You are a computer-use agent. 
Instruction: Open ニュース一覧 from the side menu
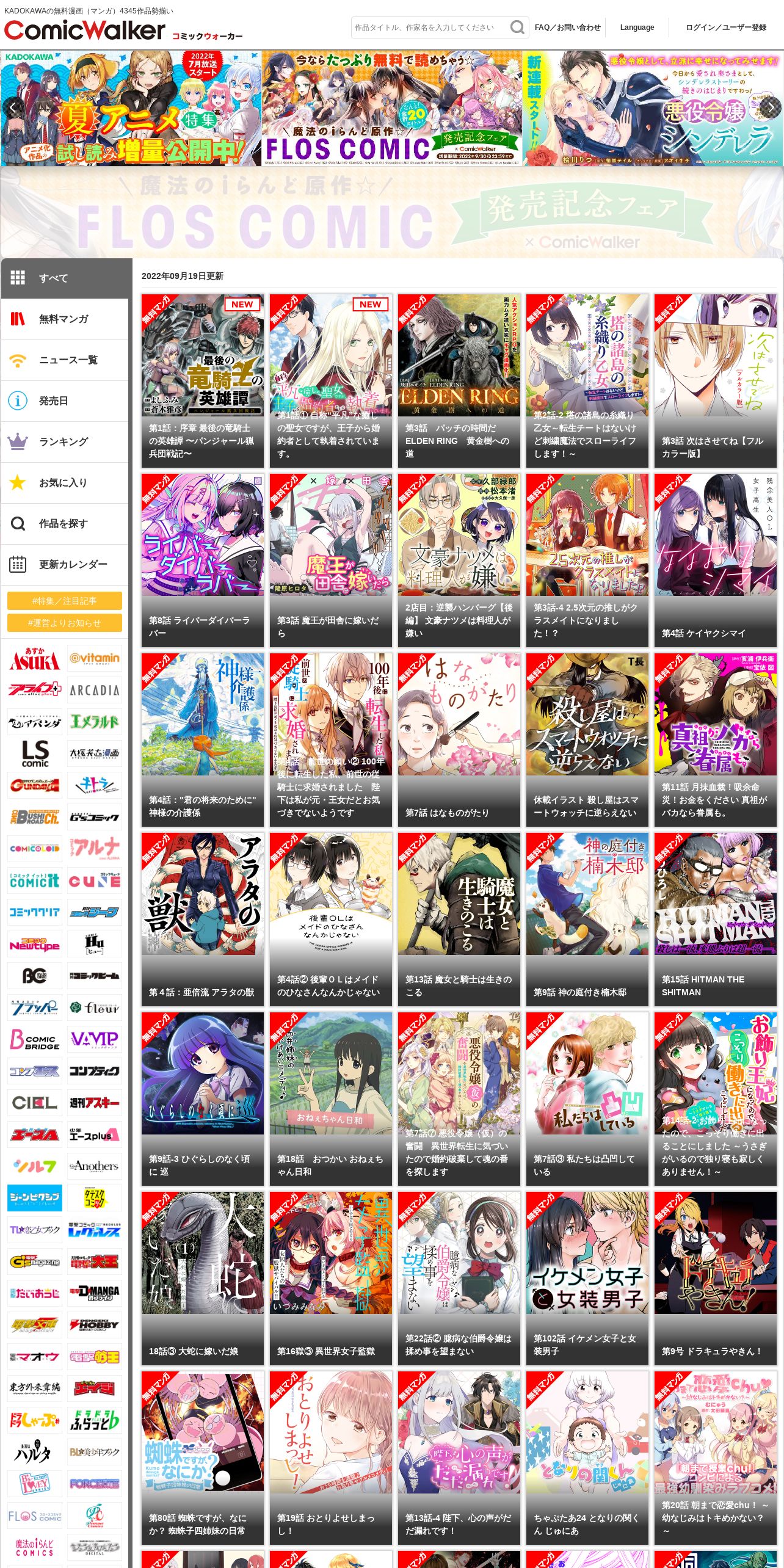65,360
